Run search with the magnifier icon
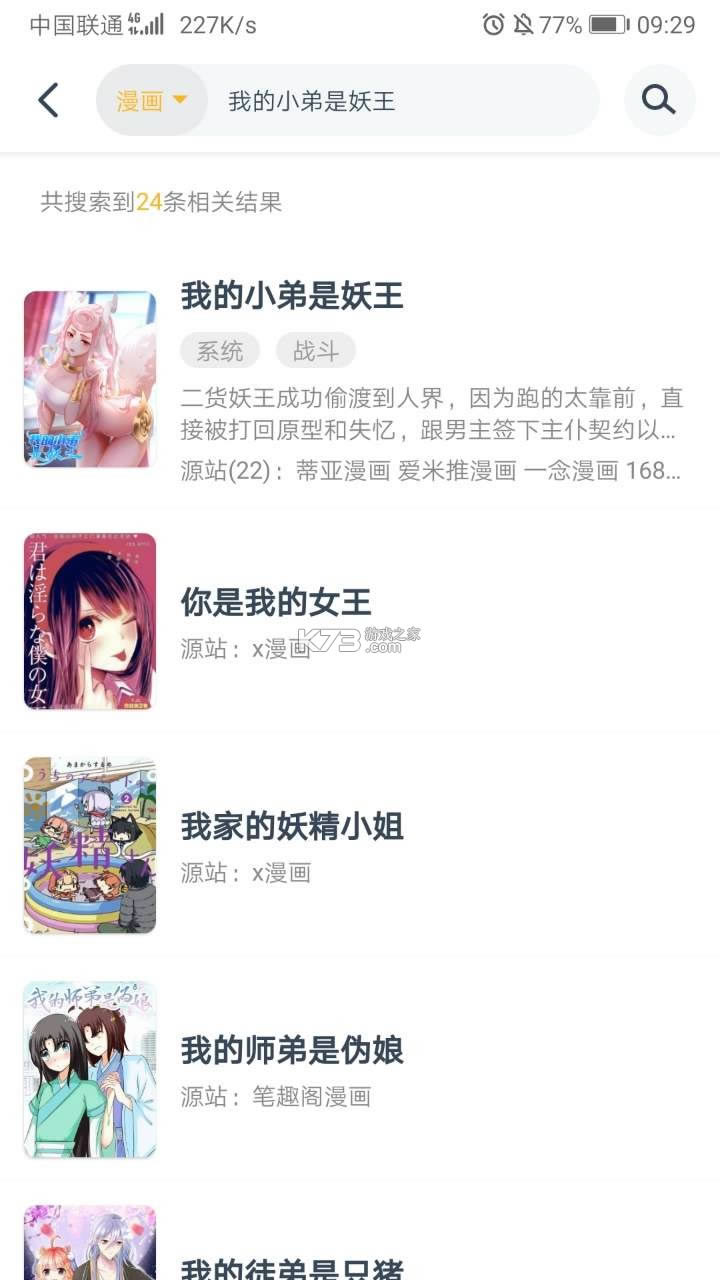720x1280 pixels. pyautogui.click(x=659, y=100)
